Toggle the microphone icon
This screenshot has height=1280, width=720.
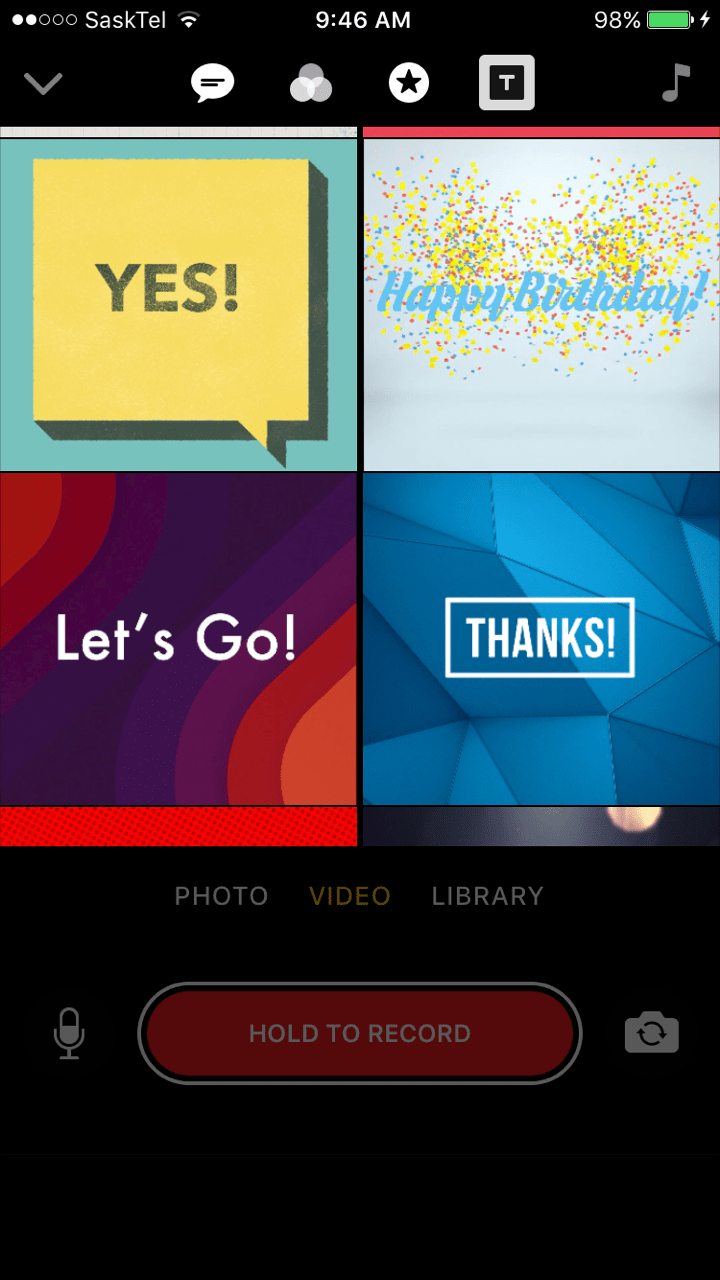(x=69, y=1033)
